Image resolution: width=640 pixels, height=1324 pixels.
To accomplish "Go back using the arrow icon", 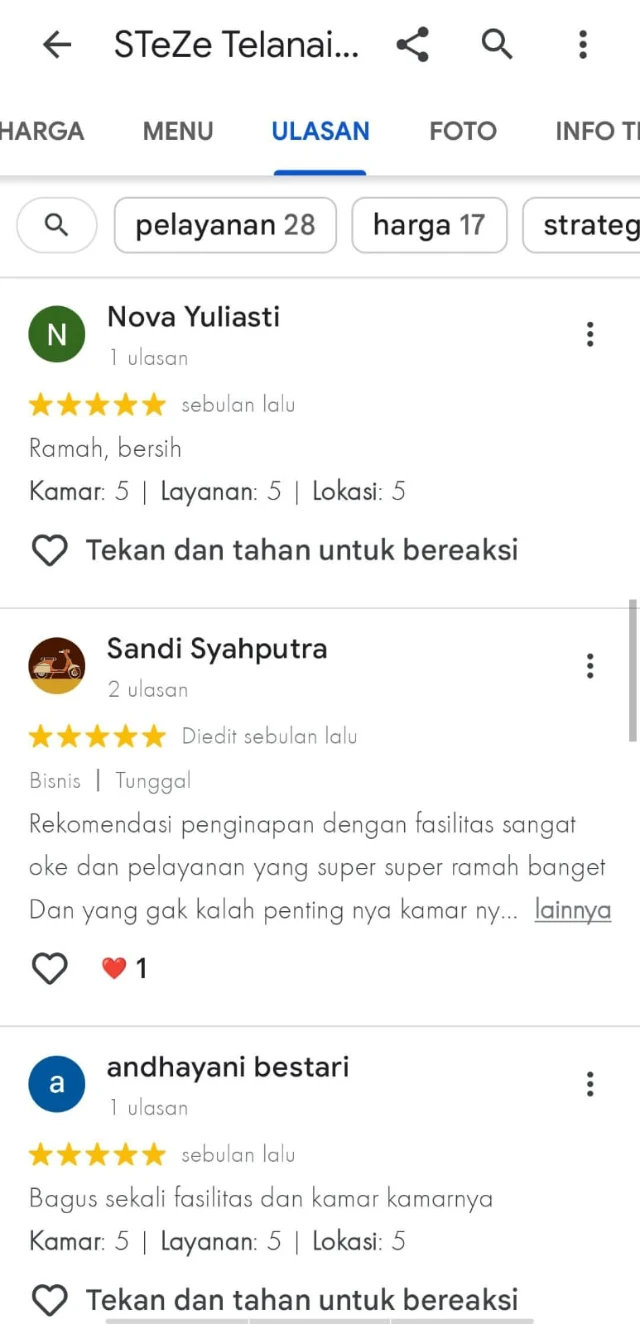I will 57,45.
